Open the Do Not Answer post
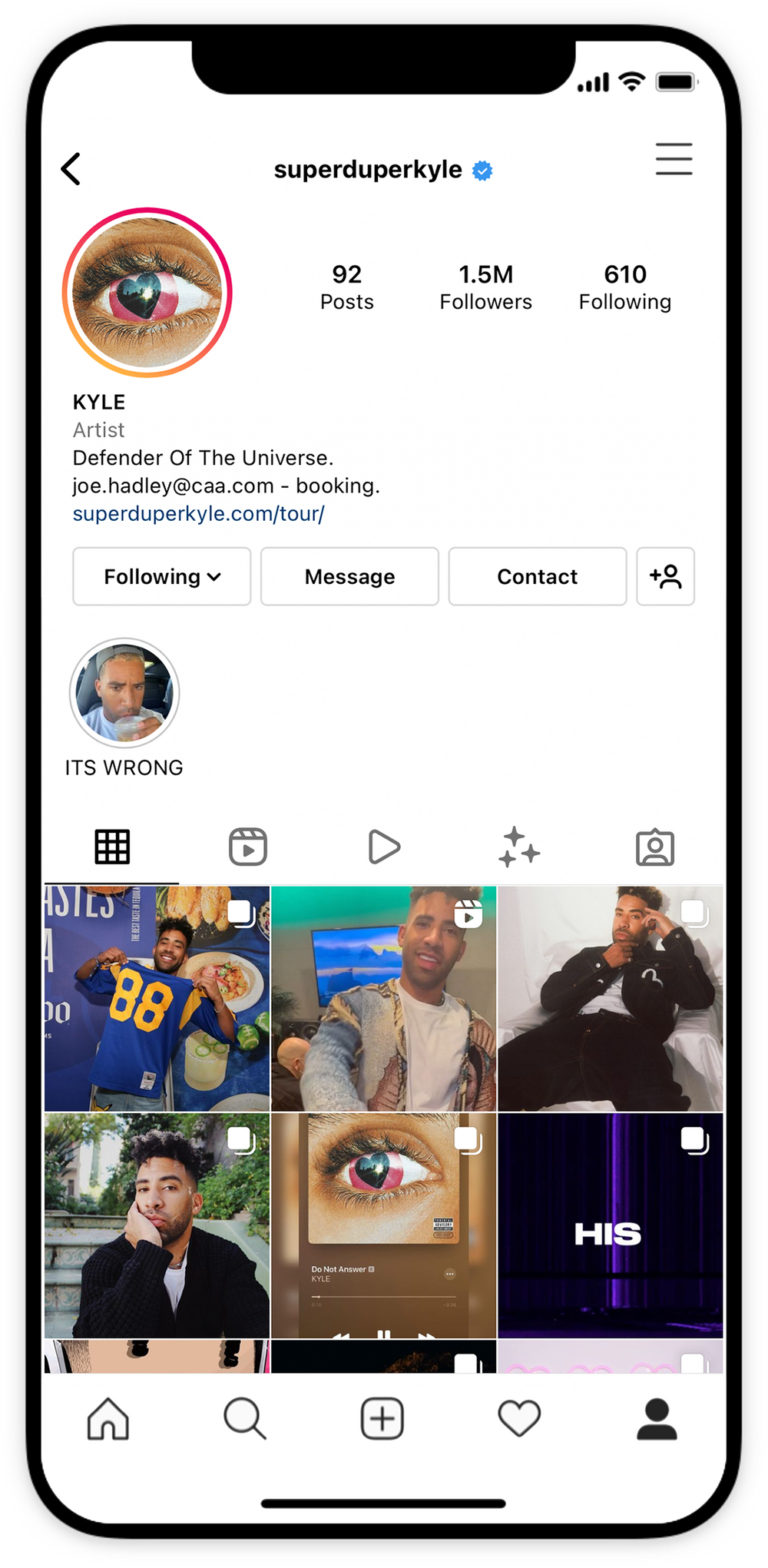 pos(383,1225)
